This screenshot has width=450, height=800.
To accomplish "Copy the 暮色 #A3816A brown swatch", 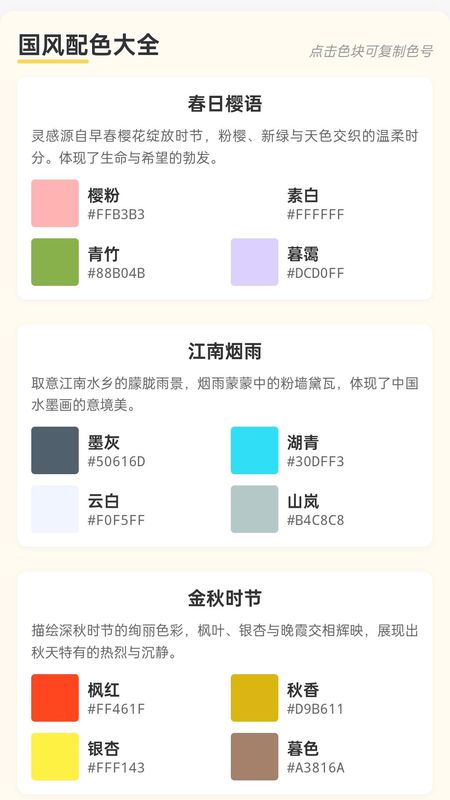I will pyautogui.click(x=255, y=757).
